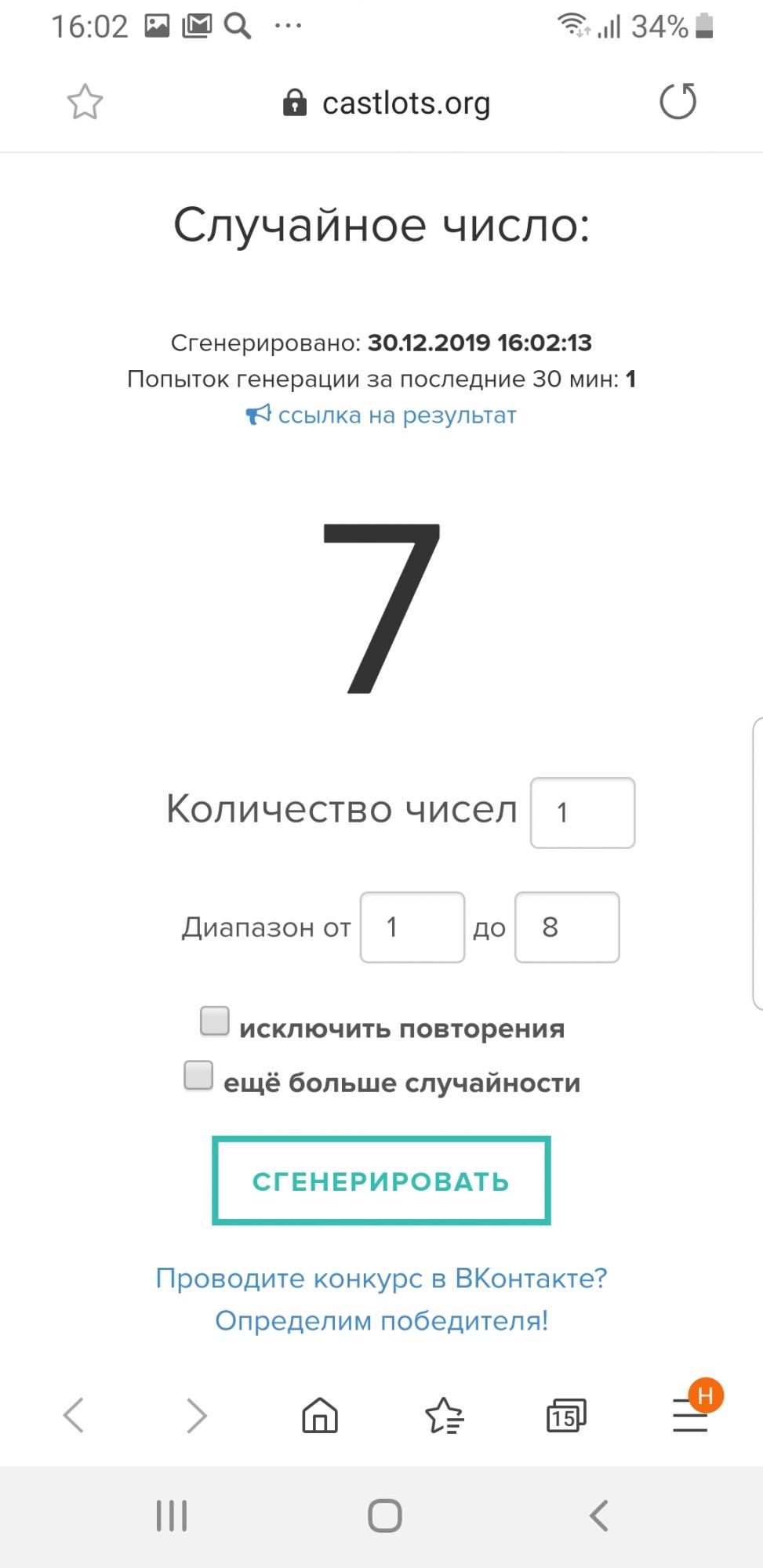Edit the 'Количество чисел' field
763x1568 pixels.
[x=582, y=813]
